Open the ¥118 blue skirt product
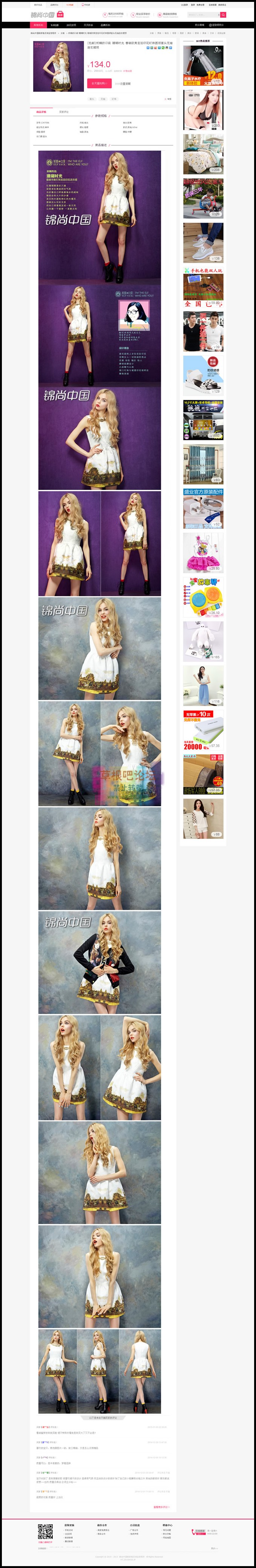Viewport: 256px width, 1568px height. [203, 685]
